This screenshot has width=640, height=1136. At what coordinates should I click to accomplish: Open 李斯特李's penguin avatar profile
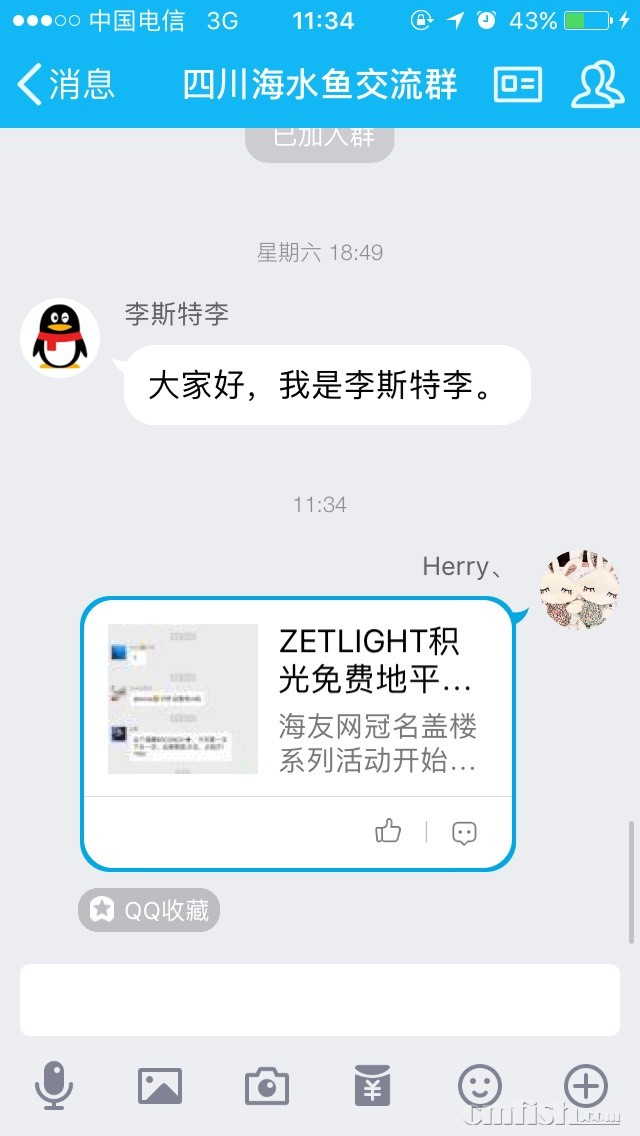pos(60,338)
